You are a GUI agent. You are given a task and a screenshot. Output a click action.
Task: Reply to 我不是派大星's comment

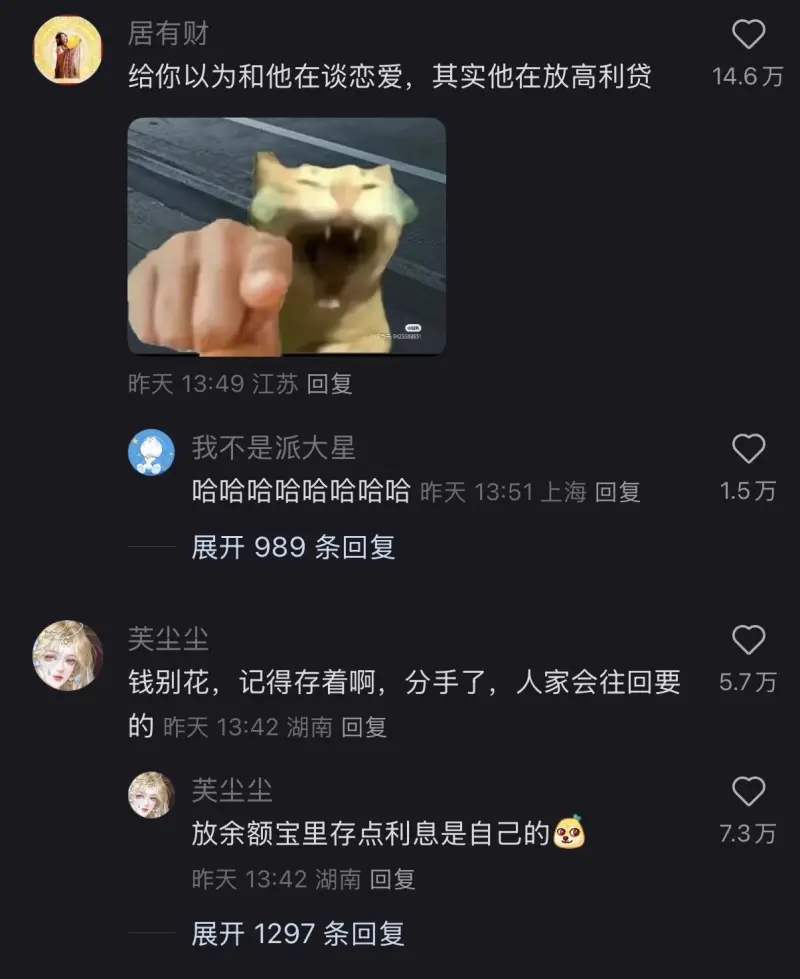pyautogui.click(x=617, y=492)
